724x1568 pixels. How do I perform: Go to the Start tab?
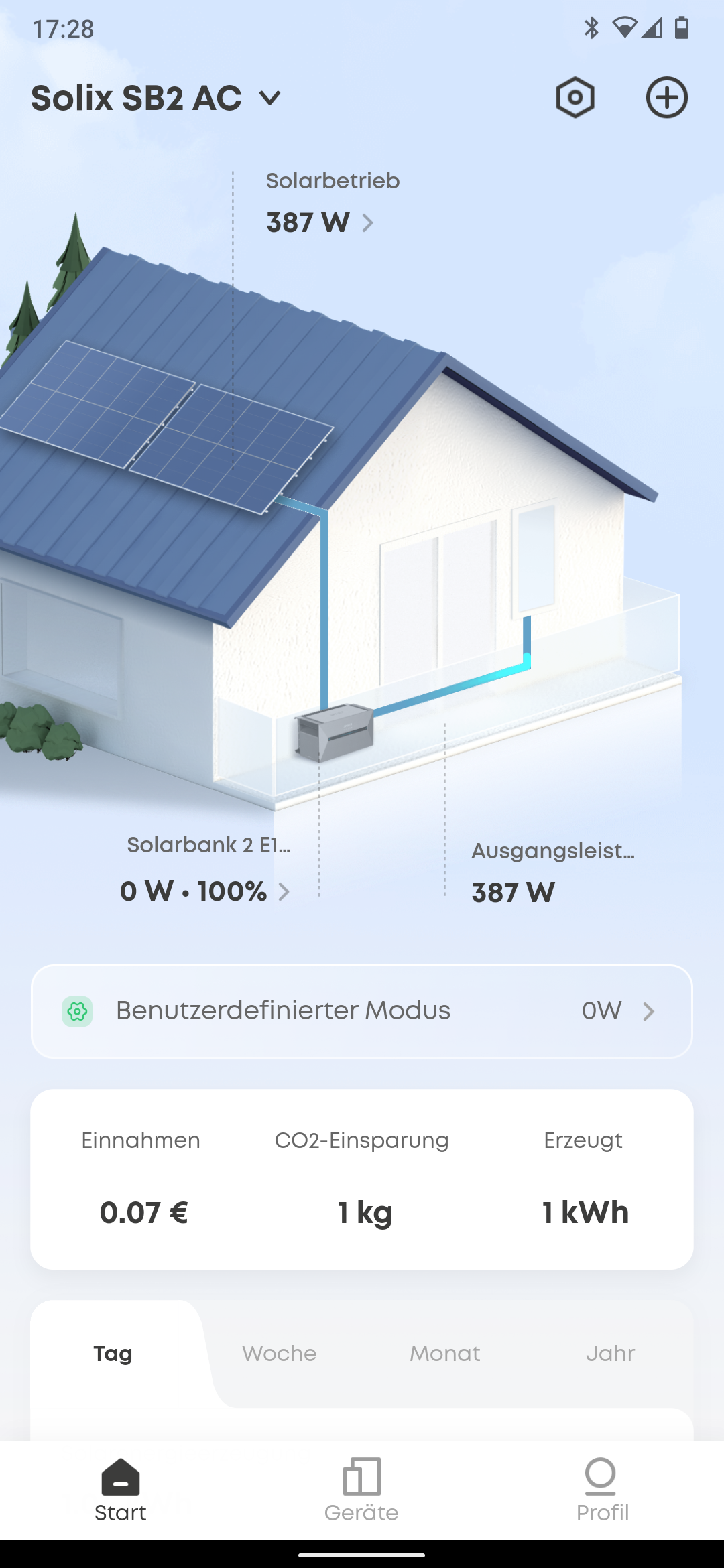(x=121, y=1490)
